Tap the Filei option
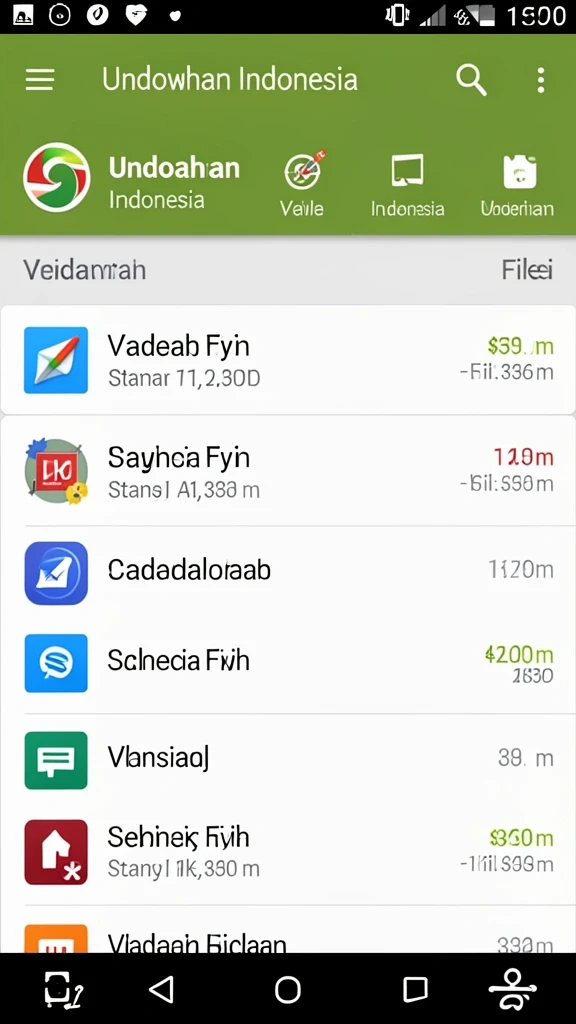 click(527, 269)
